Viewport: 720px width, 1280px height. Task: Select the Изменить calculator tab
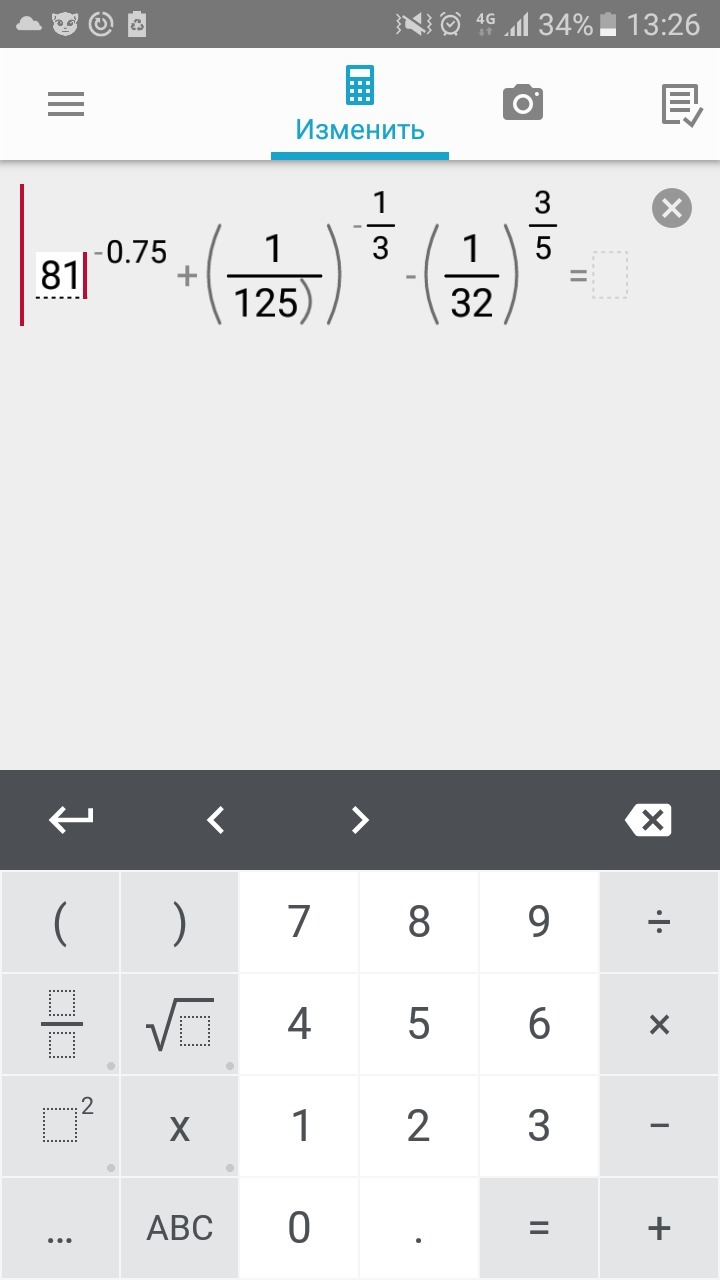pos(359,105)
